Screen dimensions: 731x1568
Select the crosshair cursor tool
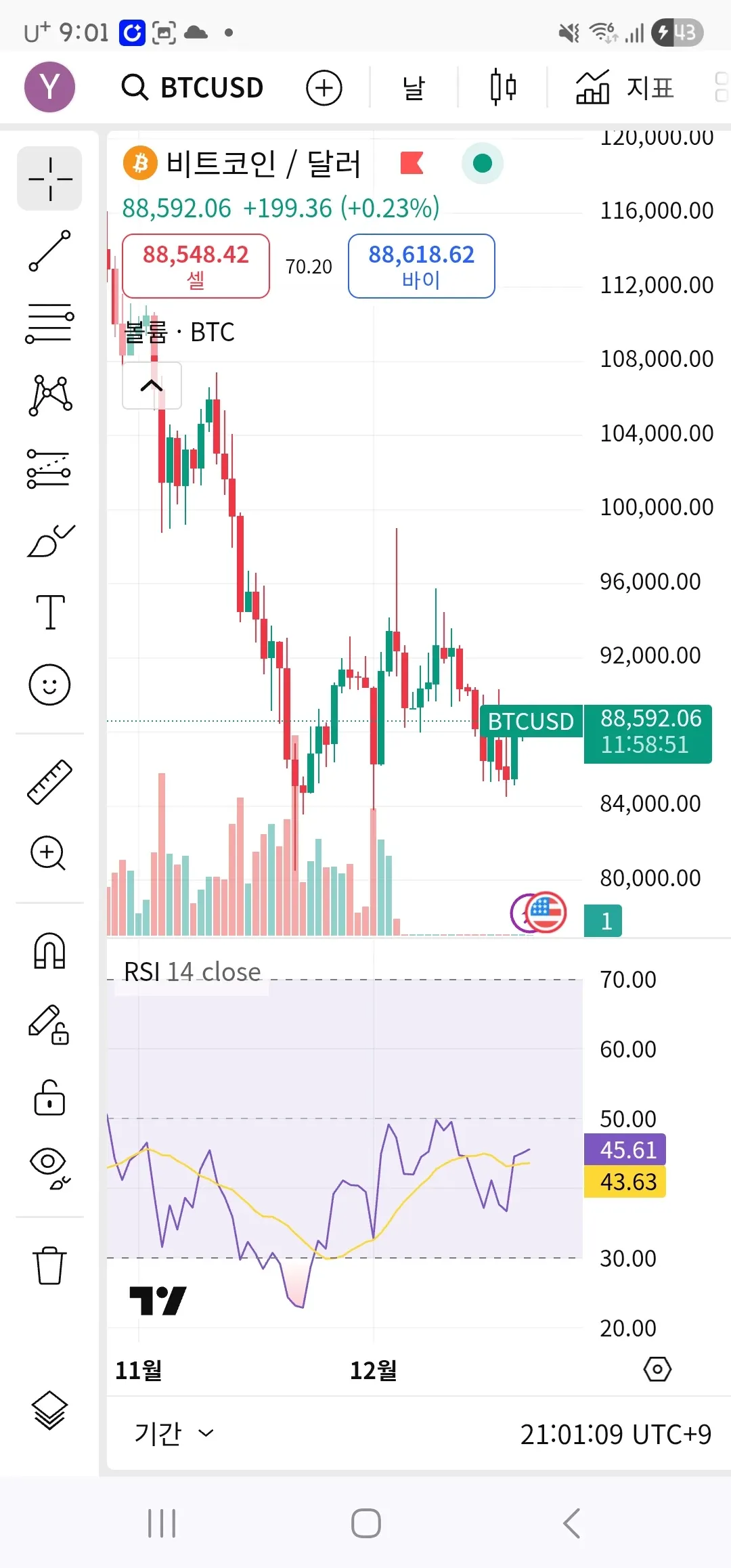tap(49, 179)
